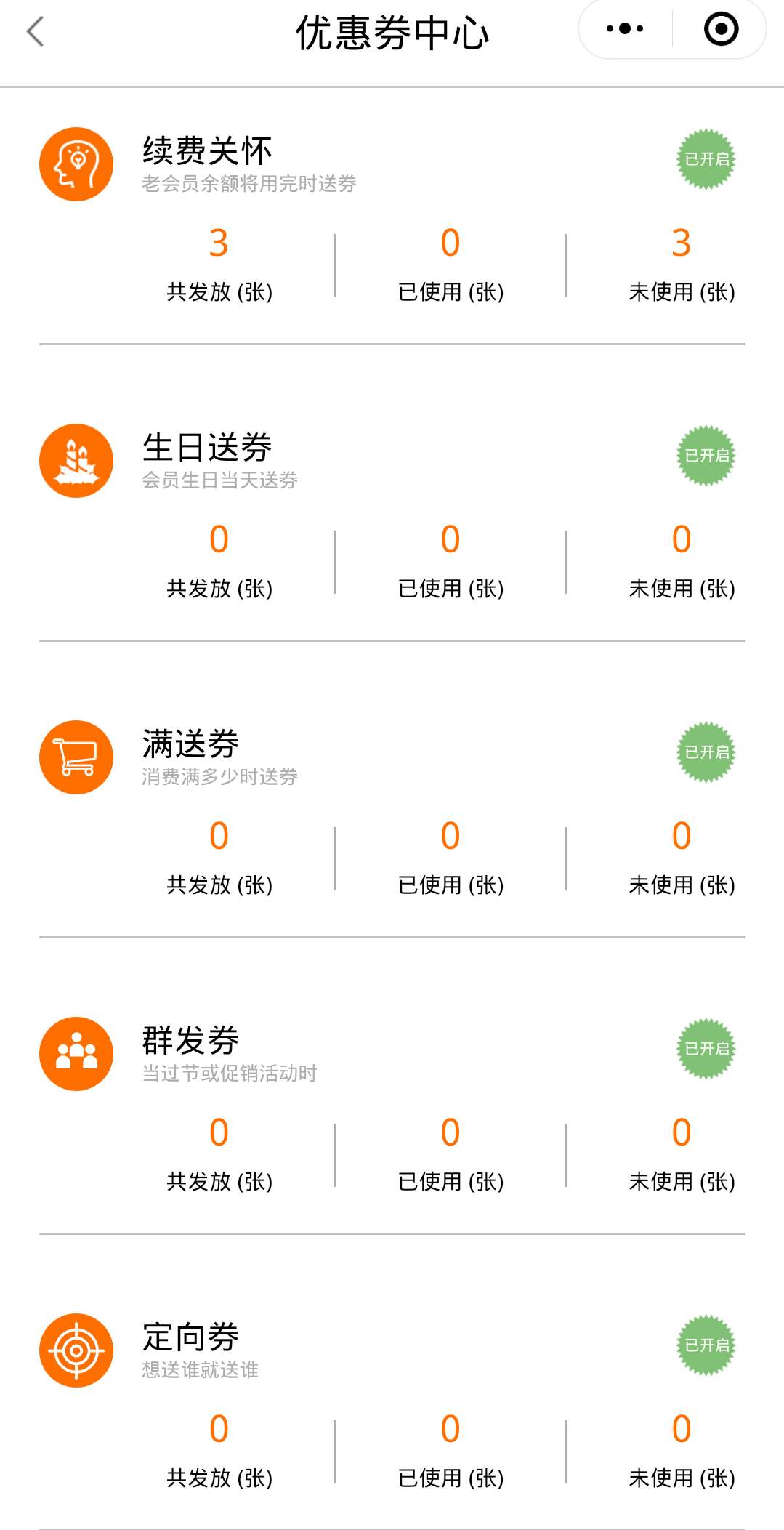This screenshot has width=784, height=1530.
Task: Open the 满送券 coupon section
Action: pos(190,744)
